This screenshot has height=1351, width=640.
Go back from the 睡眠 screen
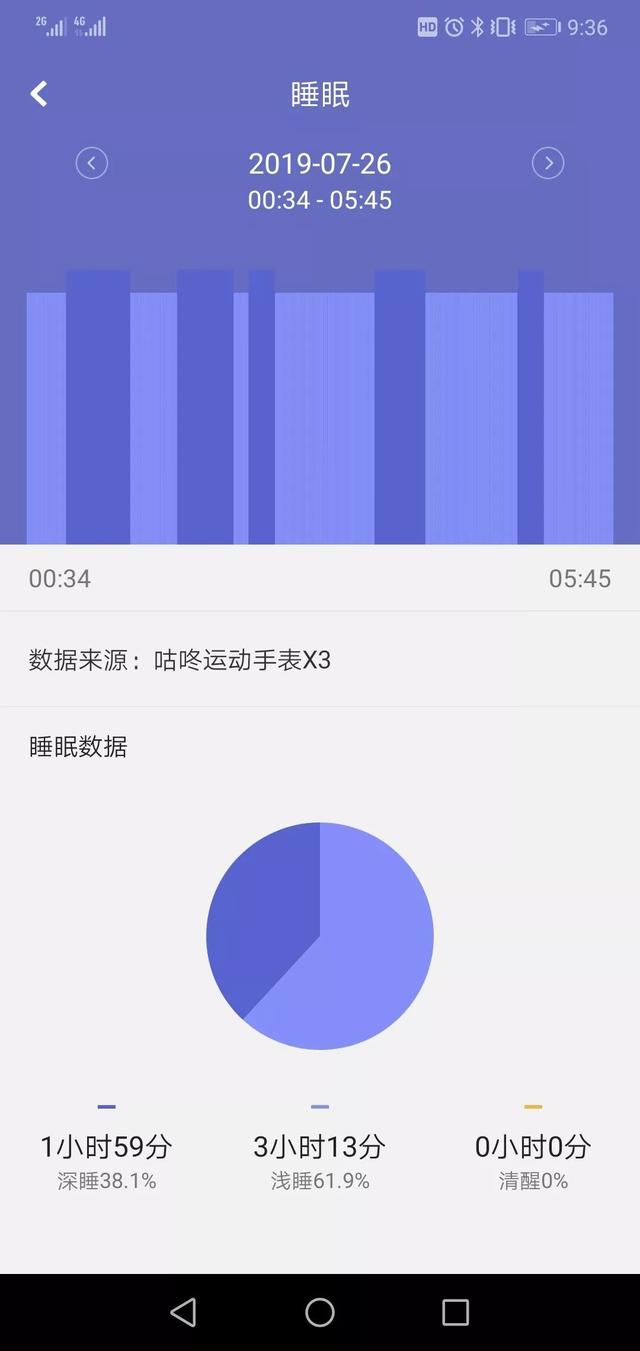(39, 94)
